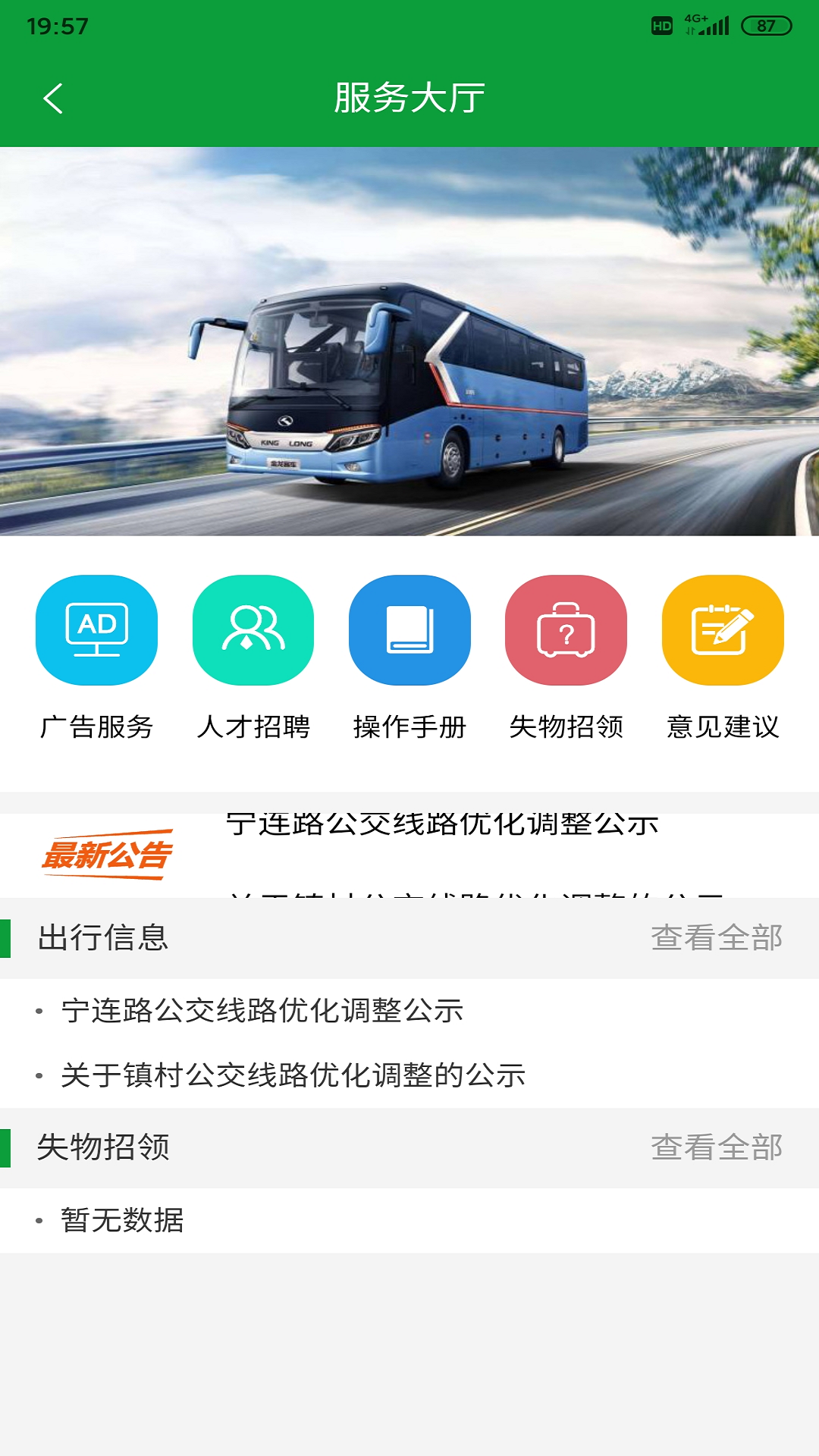819x1456 pixels.
Task: Select the 人才招聘 recruitment icon
Action: 253,630
